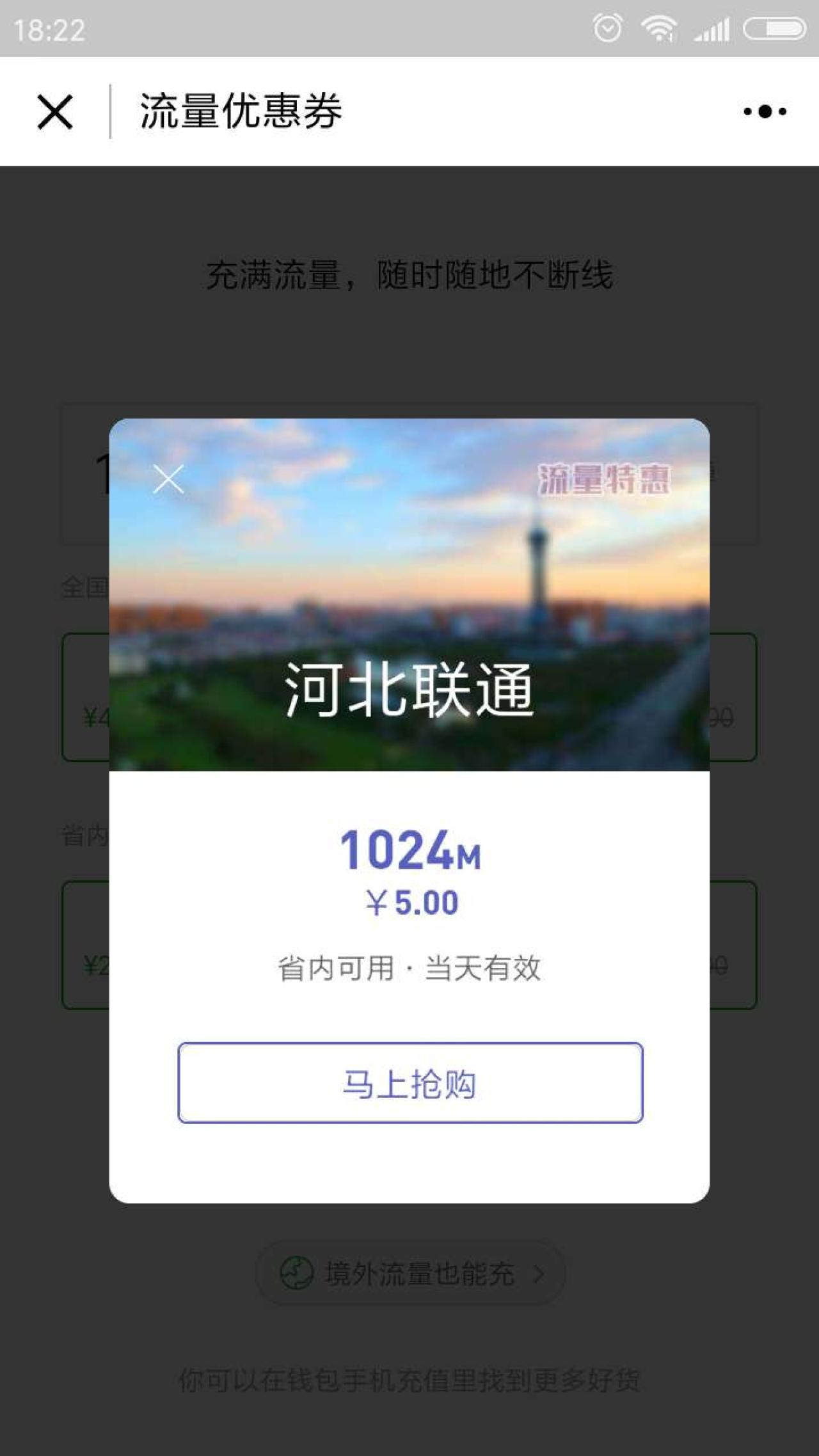Close the 流量优惠券 page
Viewport: 819px width, 1456px height.
coord(54,112)
